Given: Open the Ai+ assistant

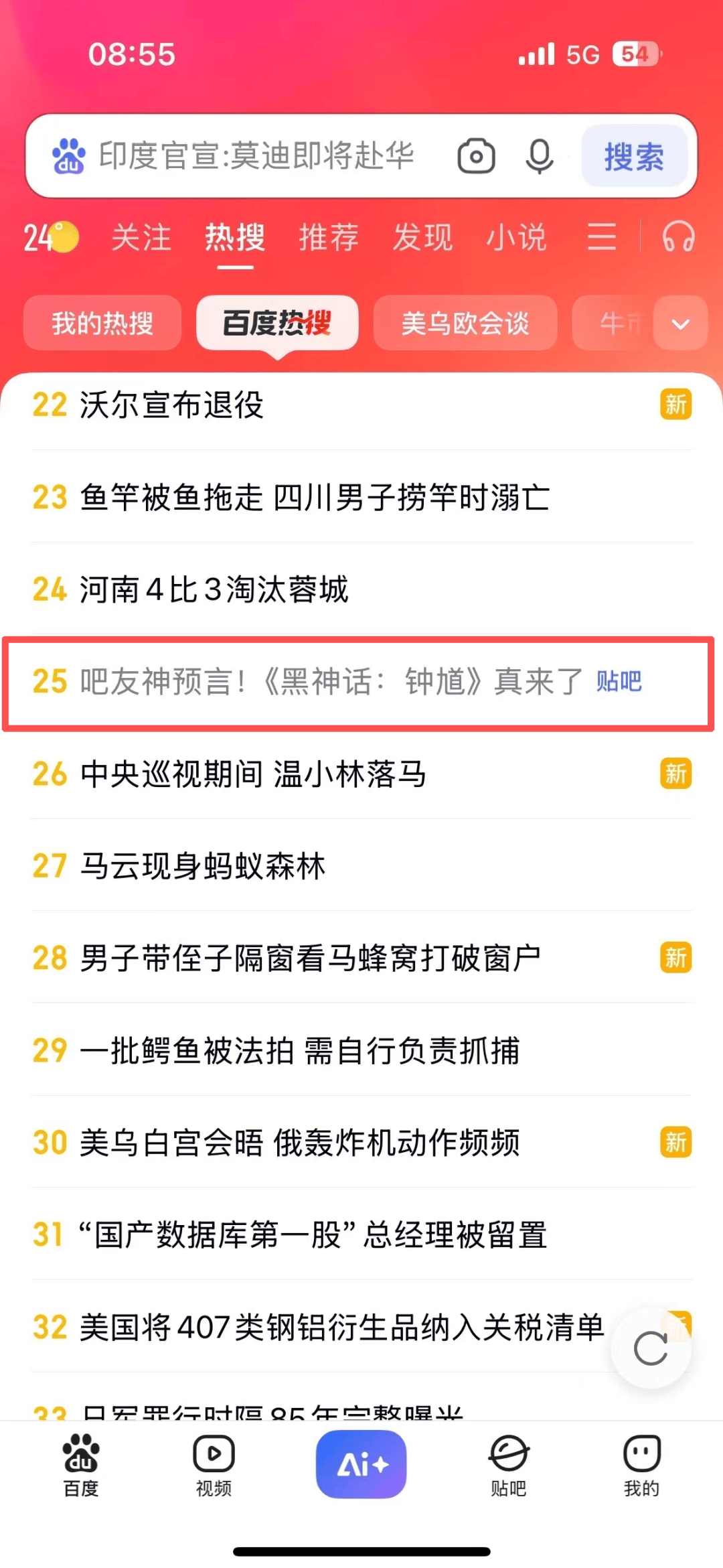Looking at the screenshot, I should click(x=361, y=1464).
